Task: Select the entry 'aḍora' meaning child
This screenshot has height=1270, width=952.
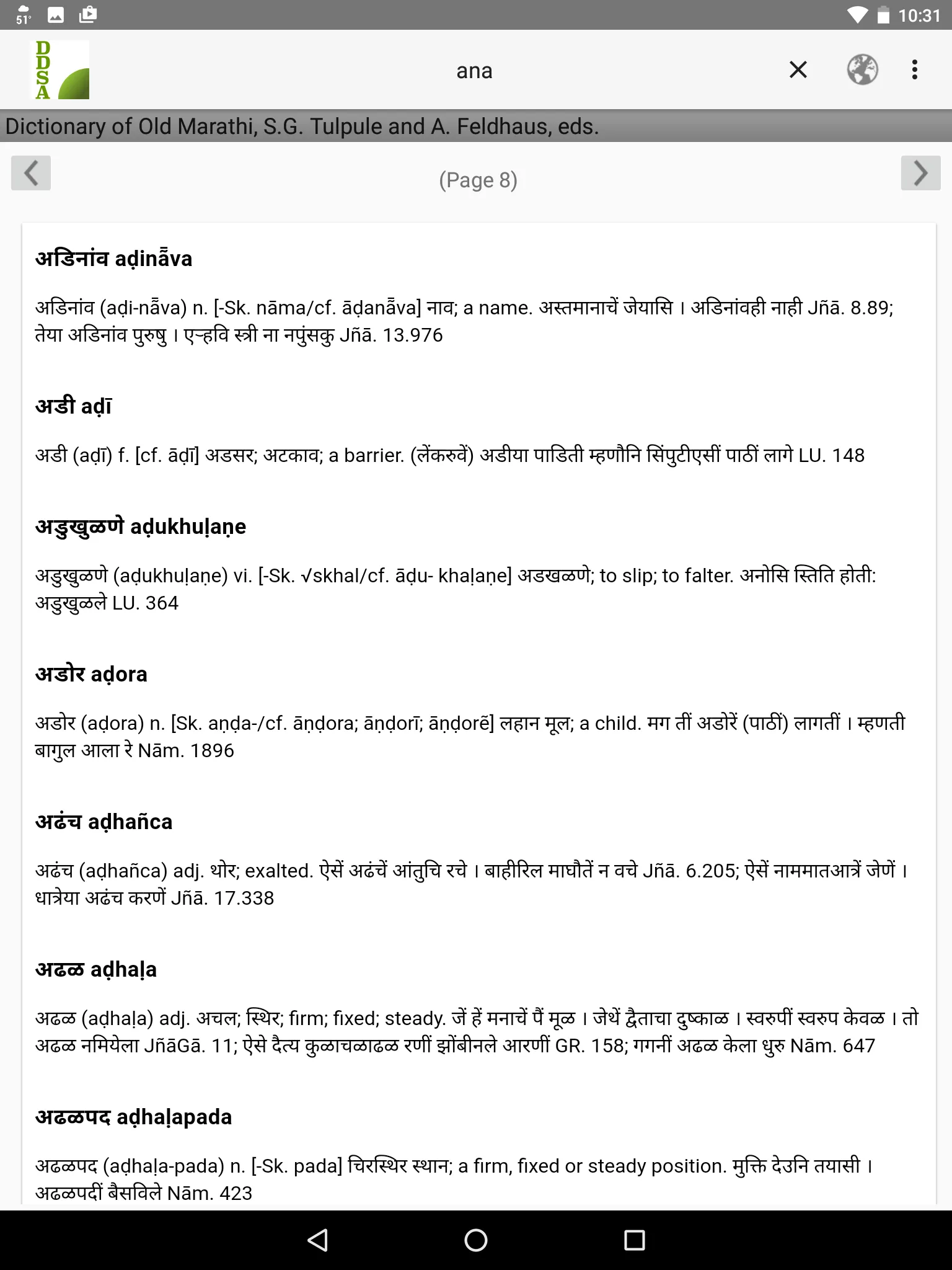Action: (92, 674)
